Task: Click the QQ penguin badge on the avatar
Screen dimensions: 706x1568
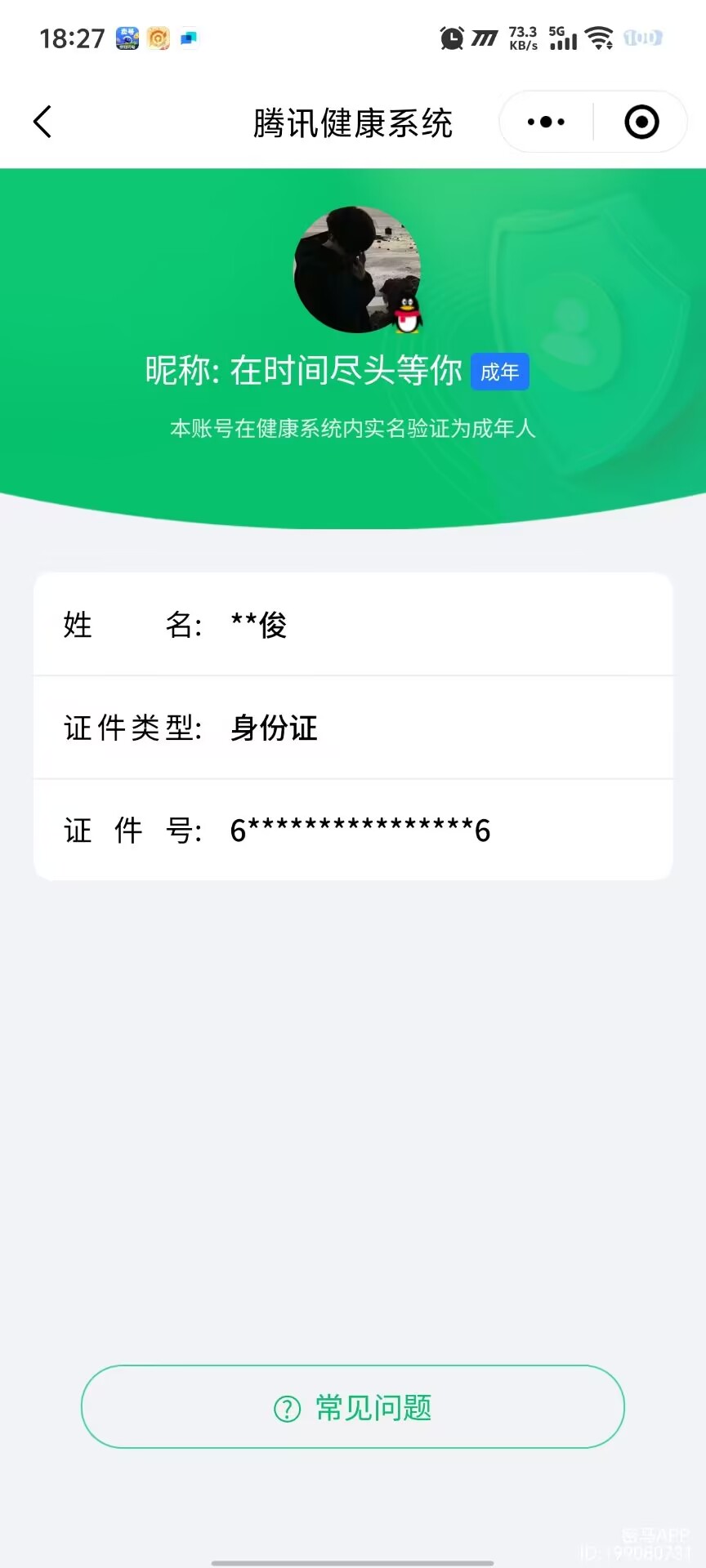Action: click(406, 316)
